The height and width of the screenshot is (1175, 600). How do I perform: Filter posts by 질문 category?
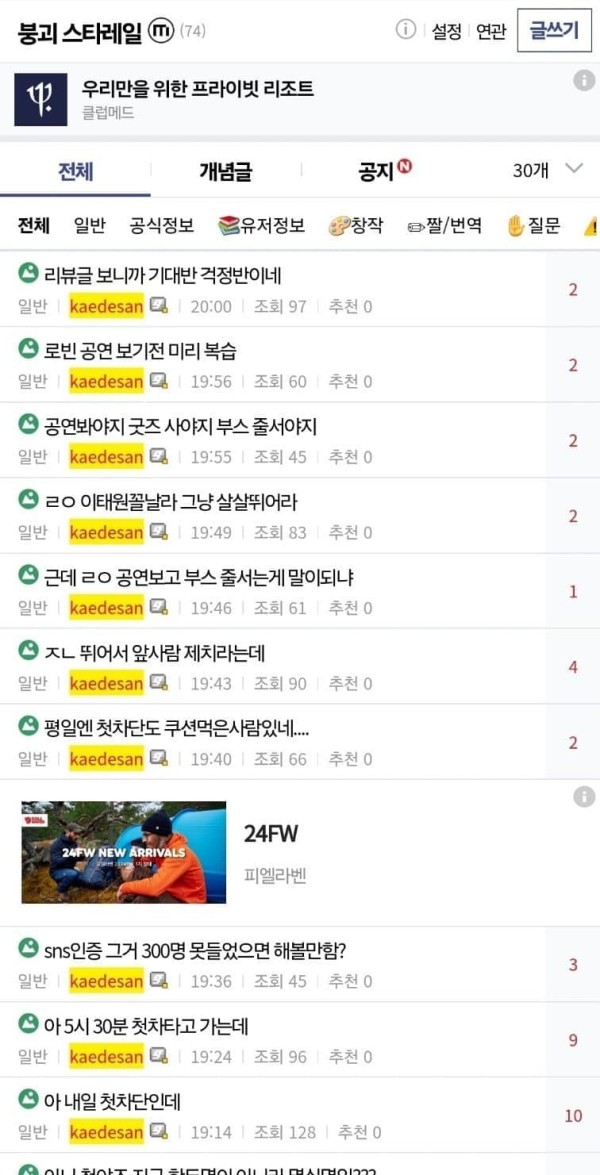534,226
